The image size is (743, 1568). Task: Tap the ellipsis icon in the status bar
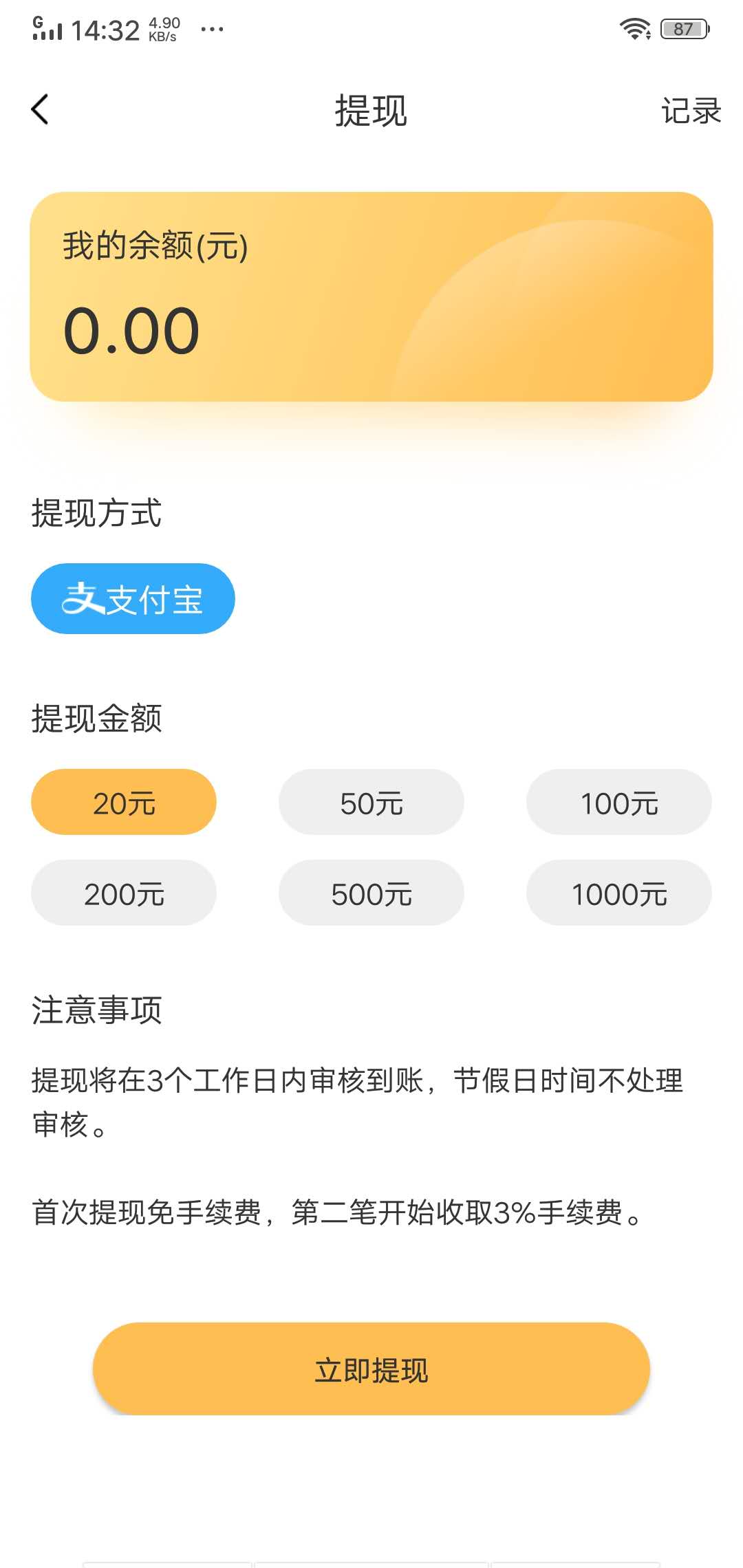coord(211,29)
